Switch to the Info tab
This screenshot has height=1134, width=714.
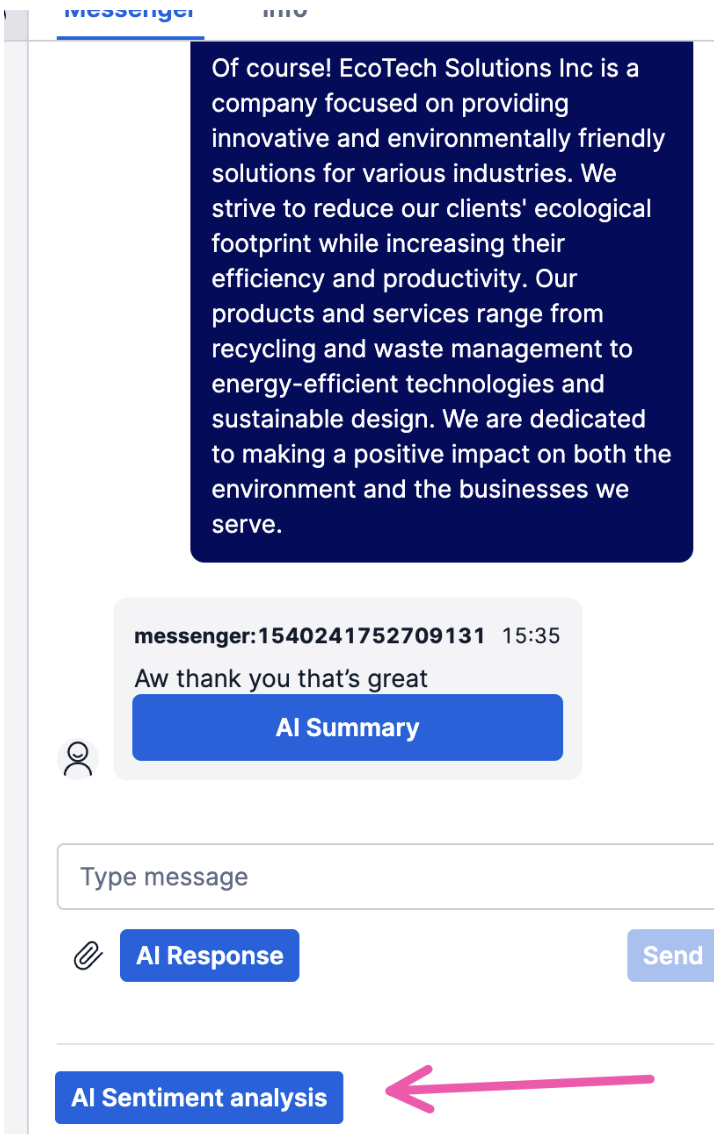click(x=285, y=12)
